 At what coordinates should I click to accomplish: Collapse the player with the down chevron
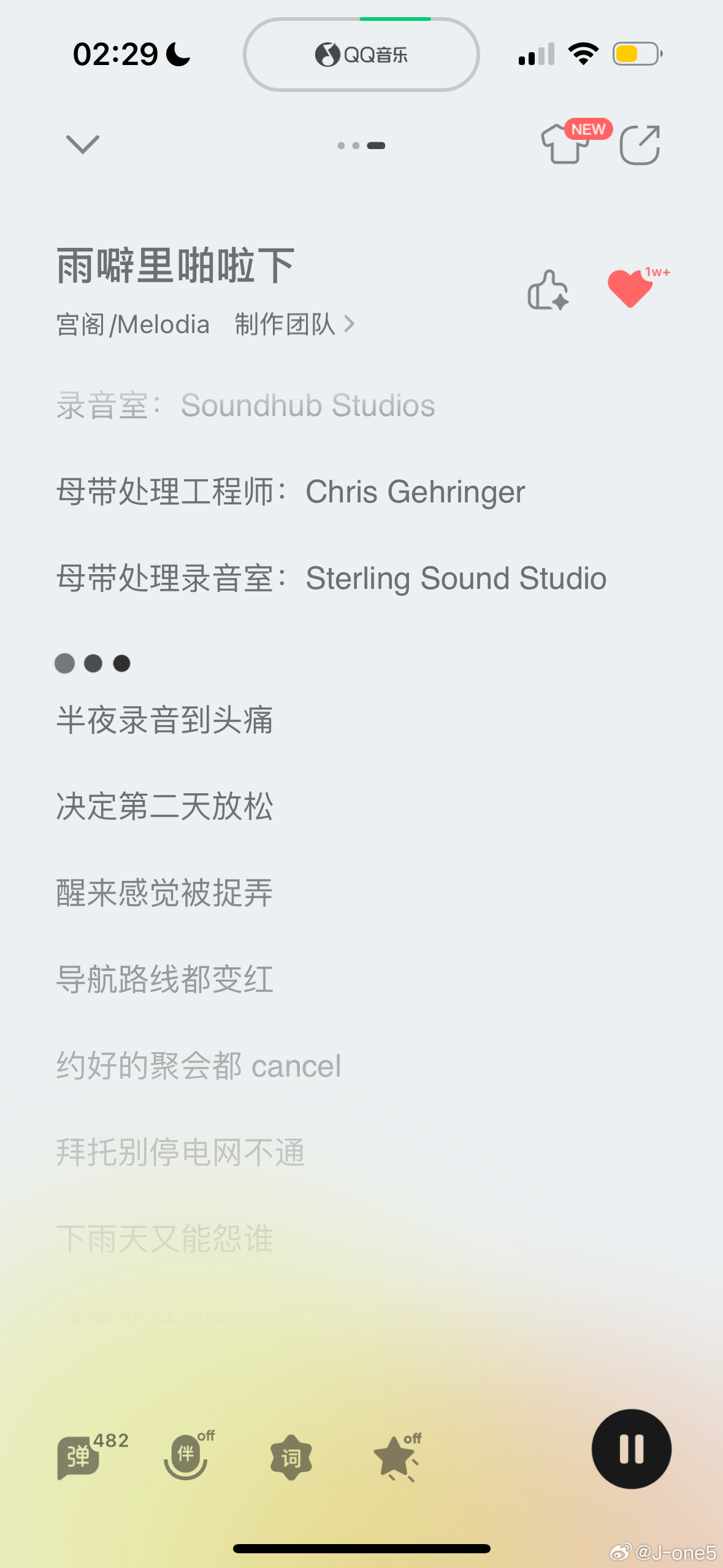82,145
